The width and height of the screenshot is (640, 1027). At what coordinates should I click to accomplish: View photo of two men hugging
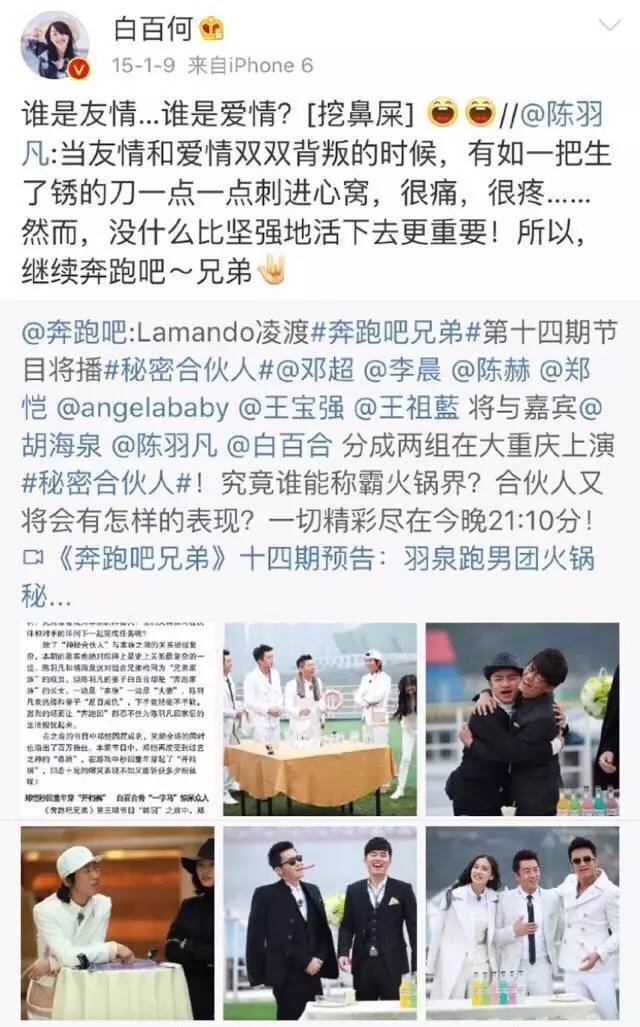(x=522, y=718)
